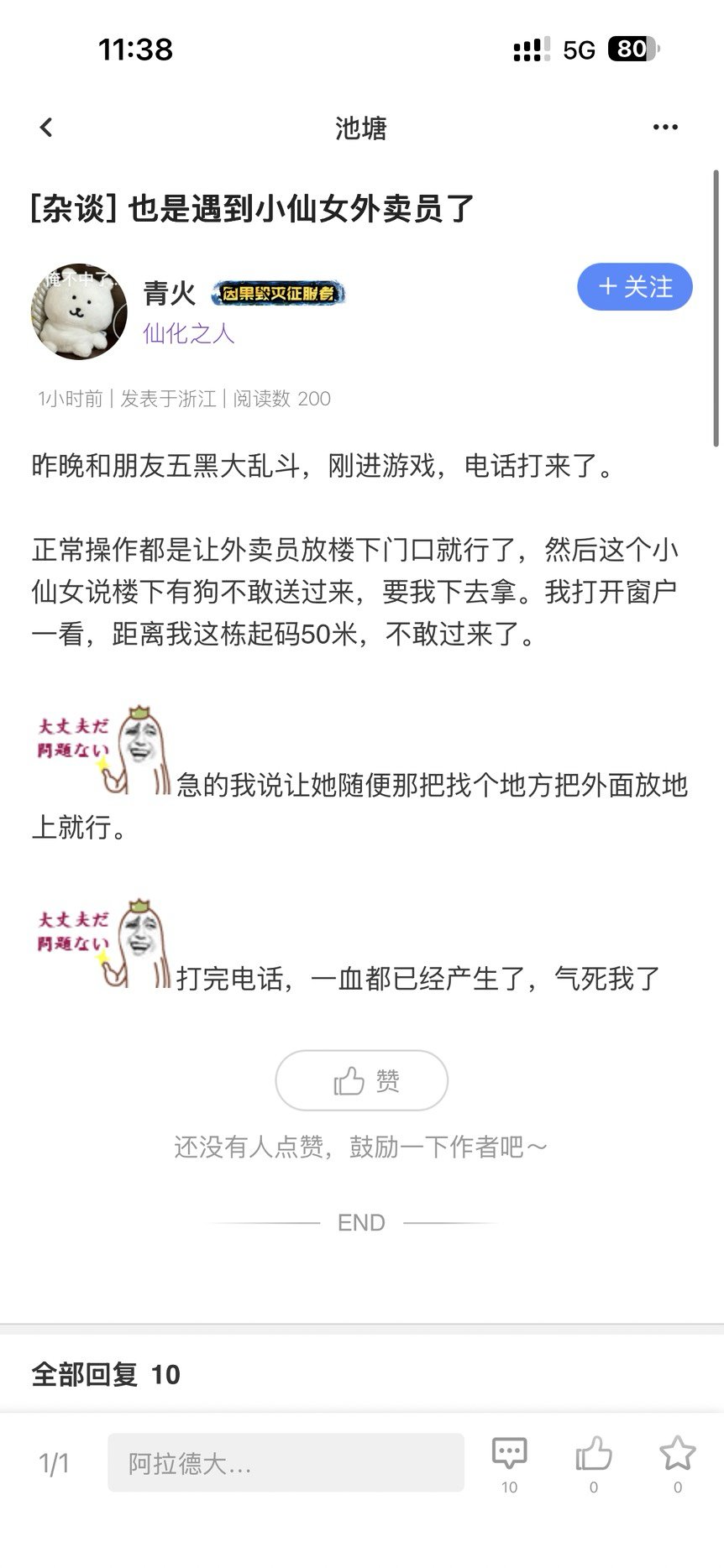
Task: Open the 仙化之人 link
Action: [186, 334]
